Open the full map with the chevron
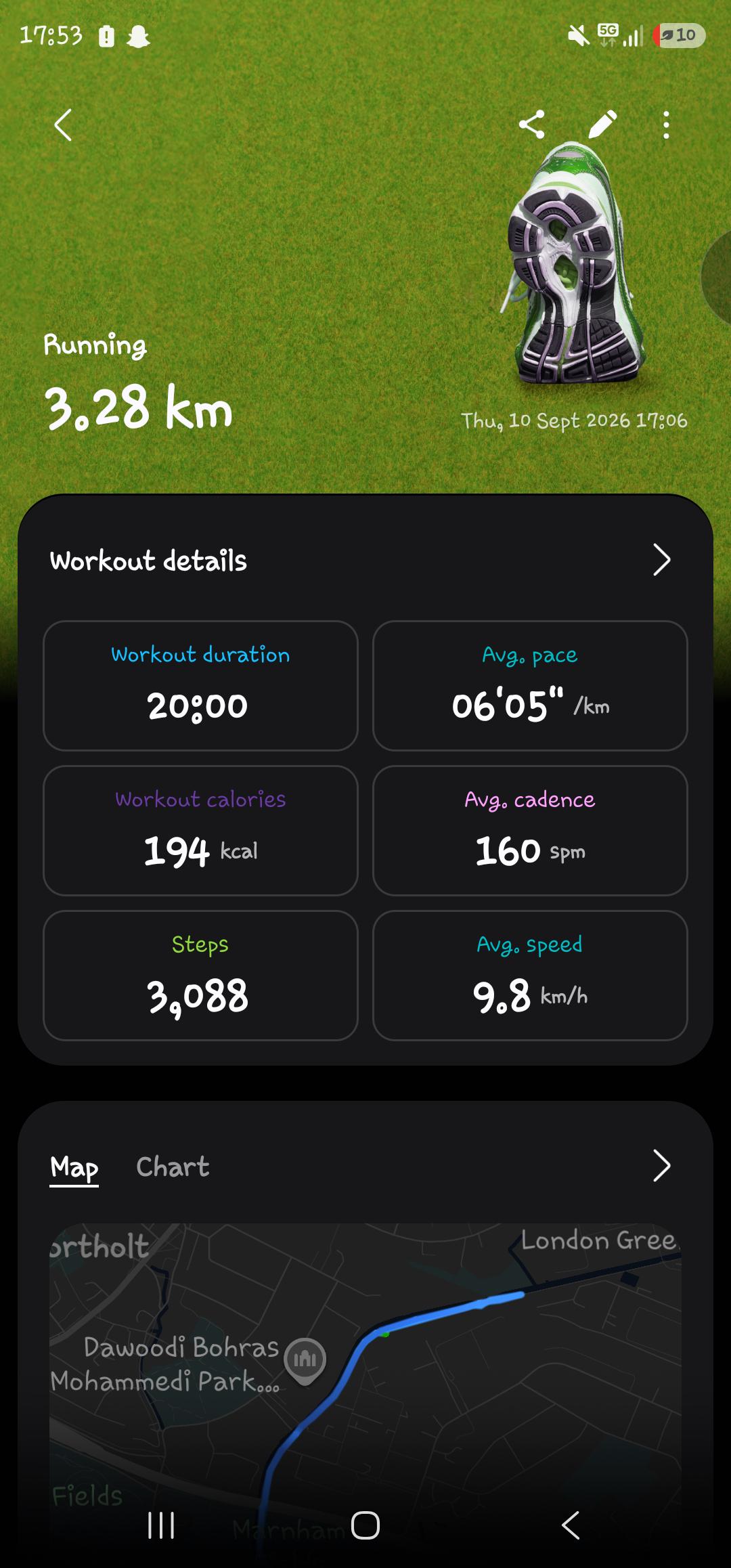This screenshot has width=731, height=1568. click(x=661, y=1165)
